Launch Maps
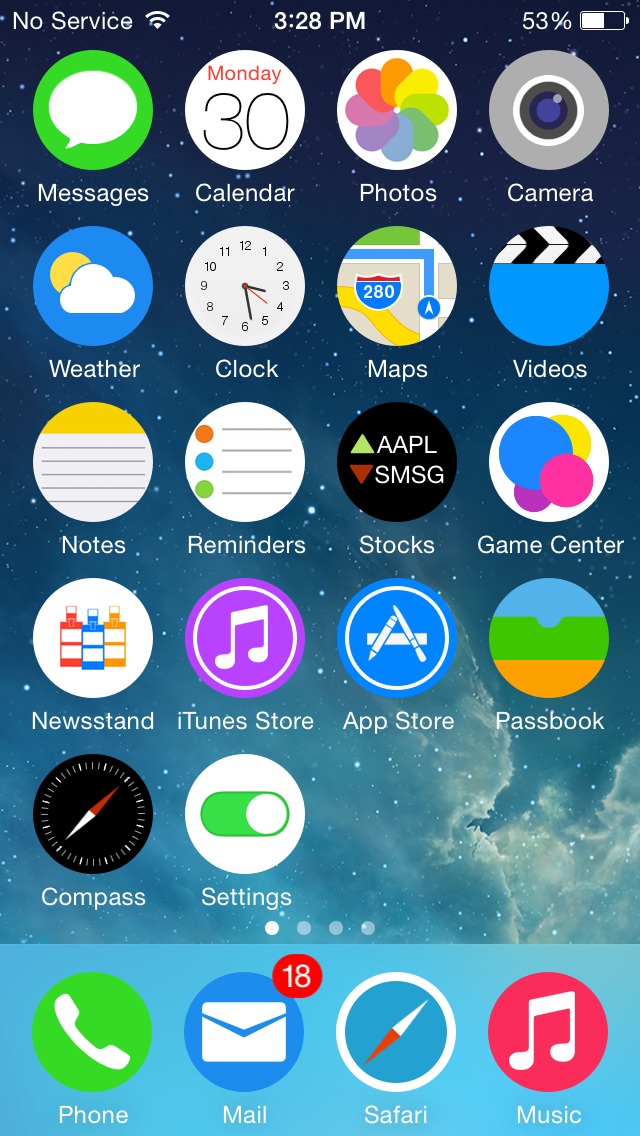The height and width of the screenshot is (1136, 640). (397, 286)
